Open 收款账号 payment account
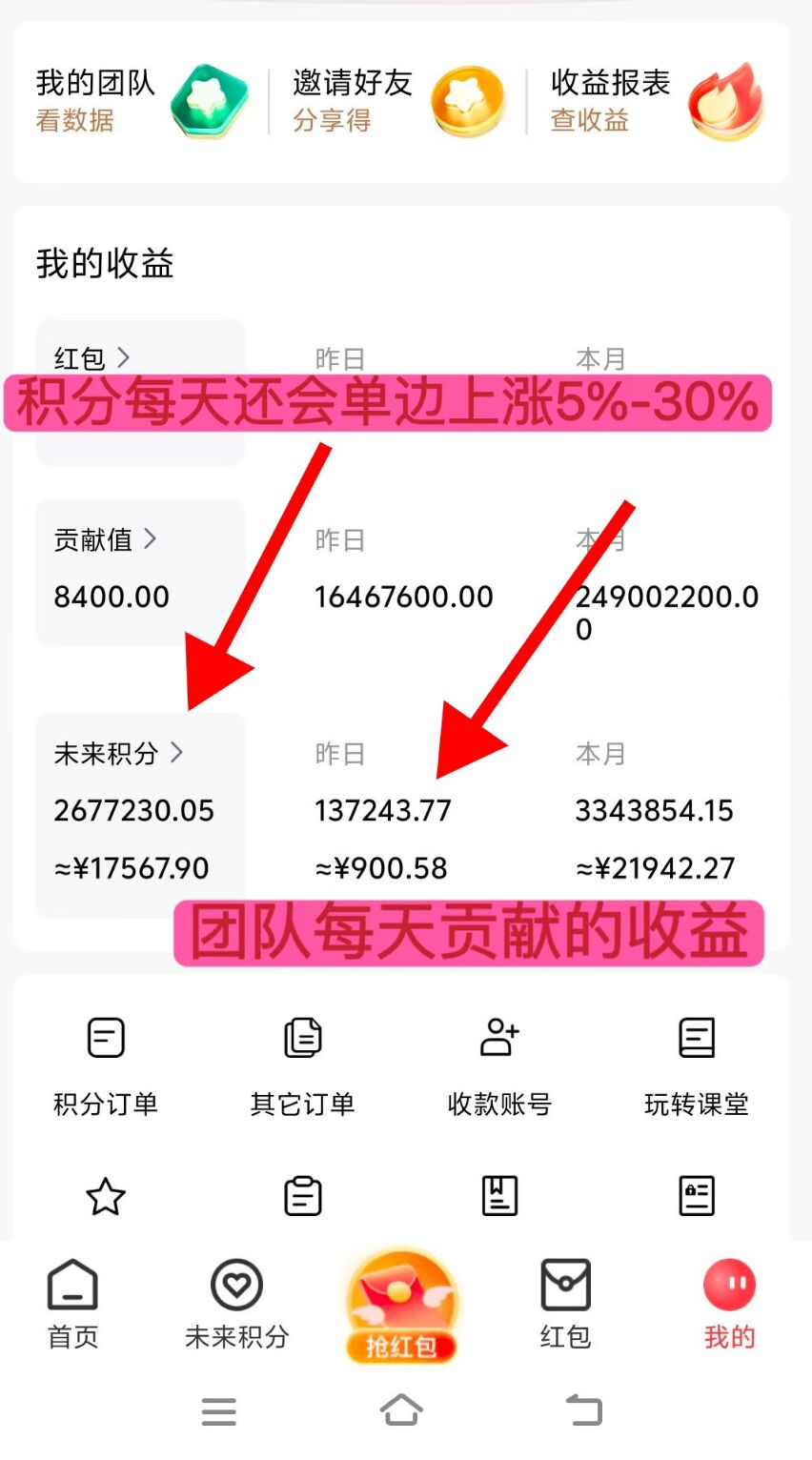Image resolution: width=812 pixels, height=1460 pixels. tap(499, 1066)
